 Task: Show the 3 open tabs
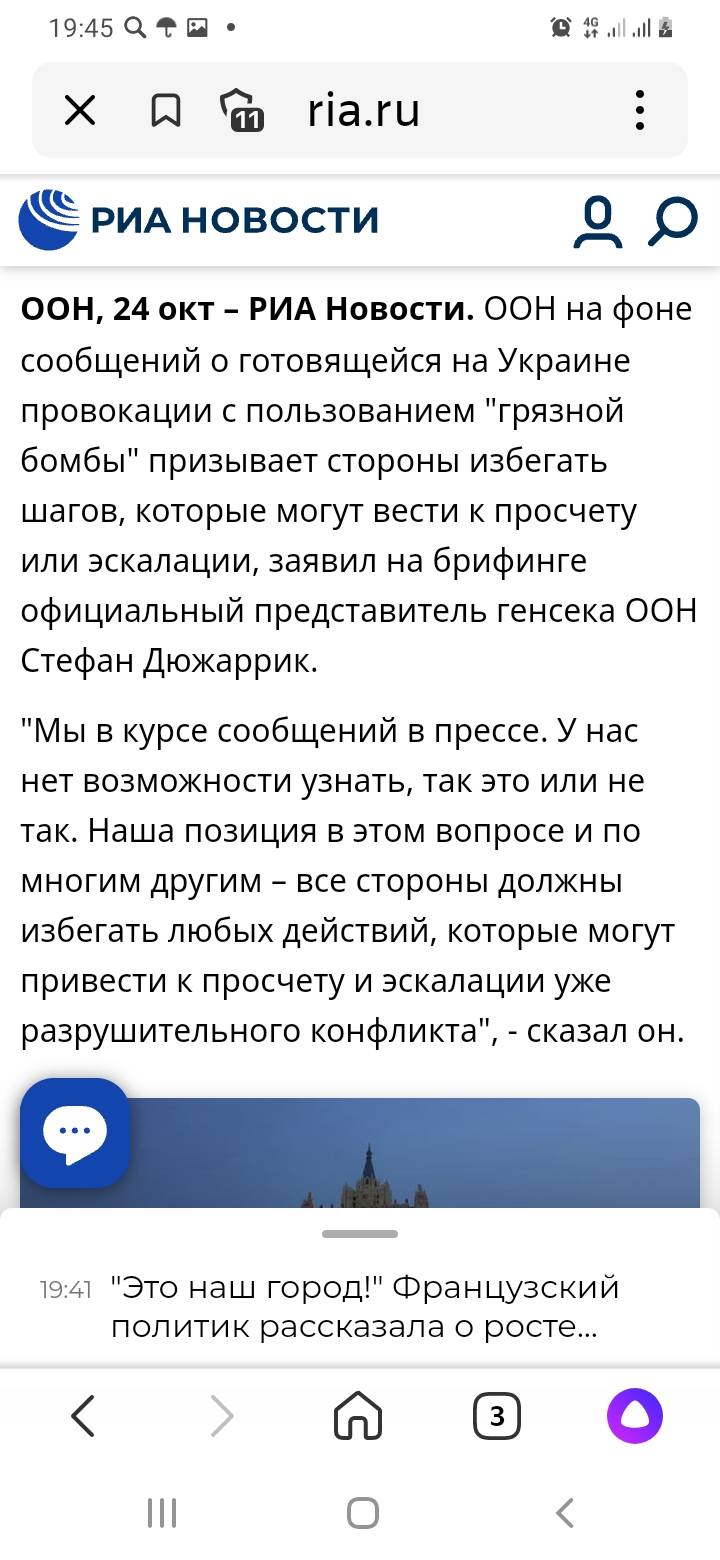(x=497, y=1416)
